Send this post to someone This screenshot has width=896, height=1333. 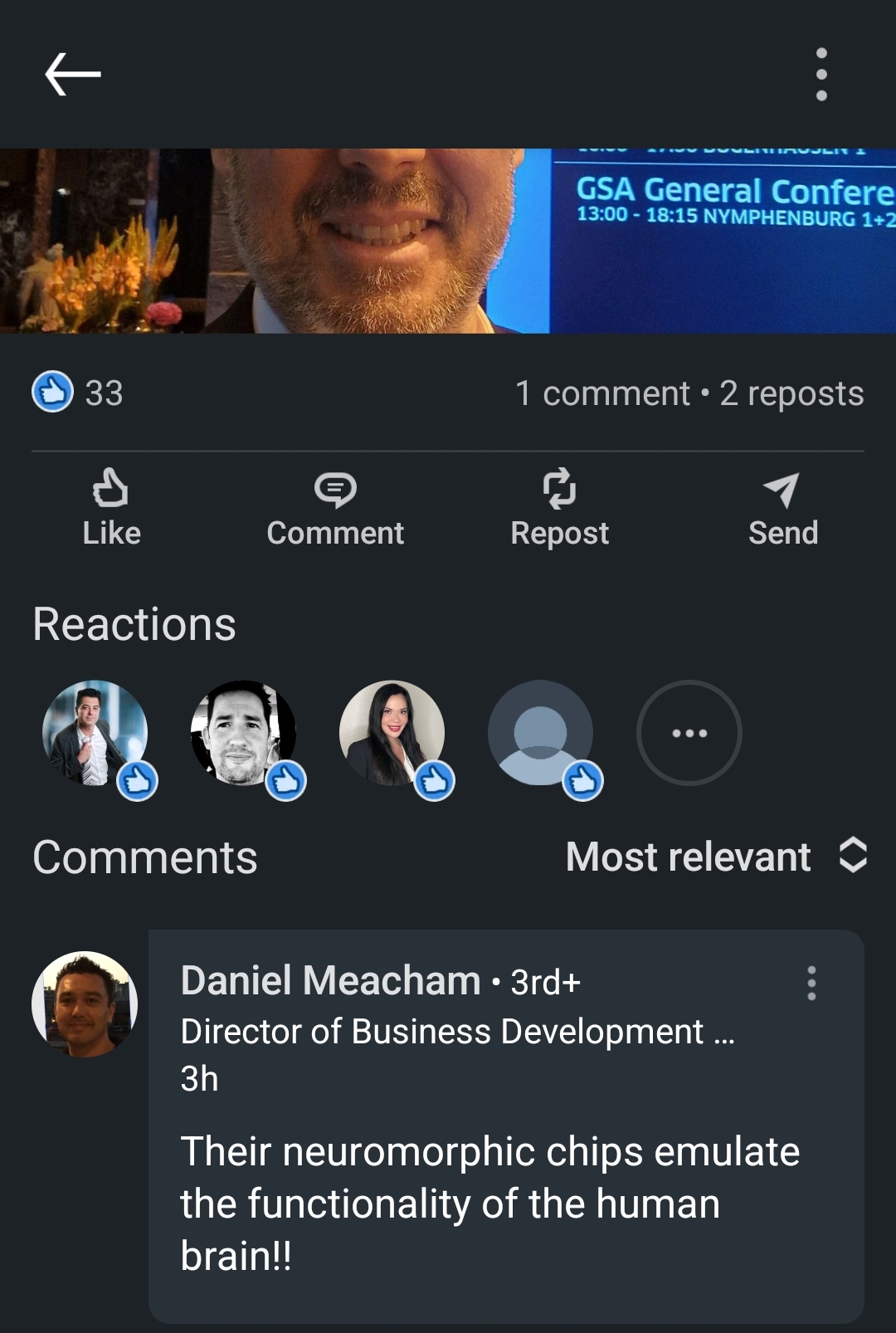782,508
